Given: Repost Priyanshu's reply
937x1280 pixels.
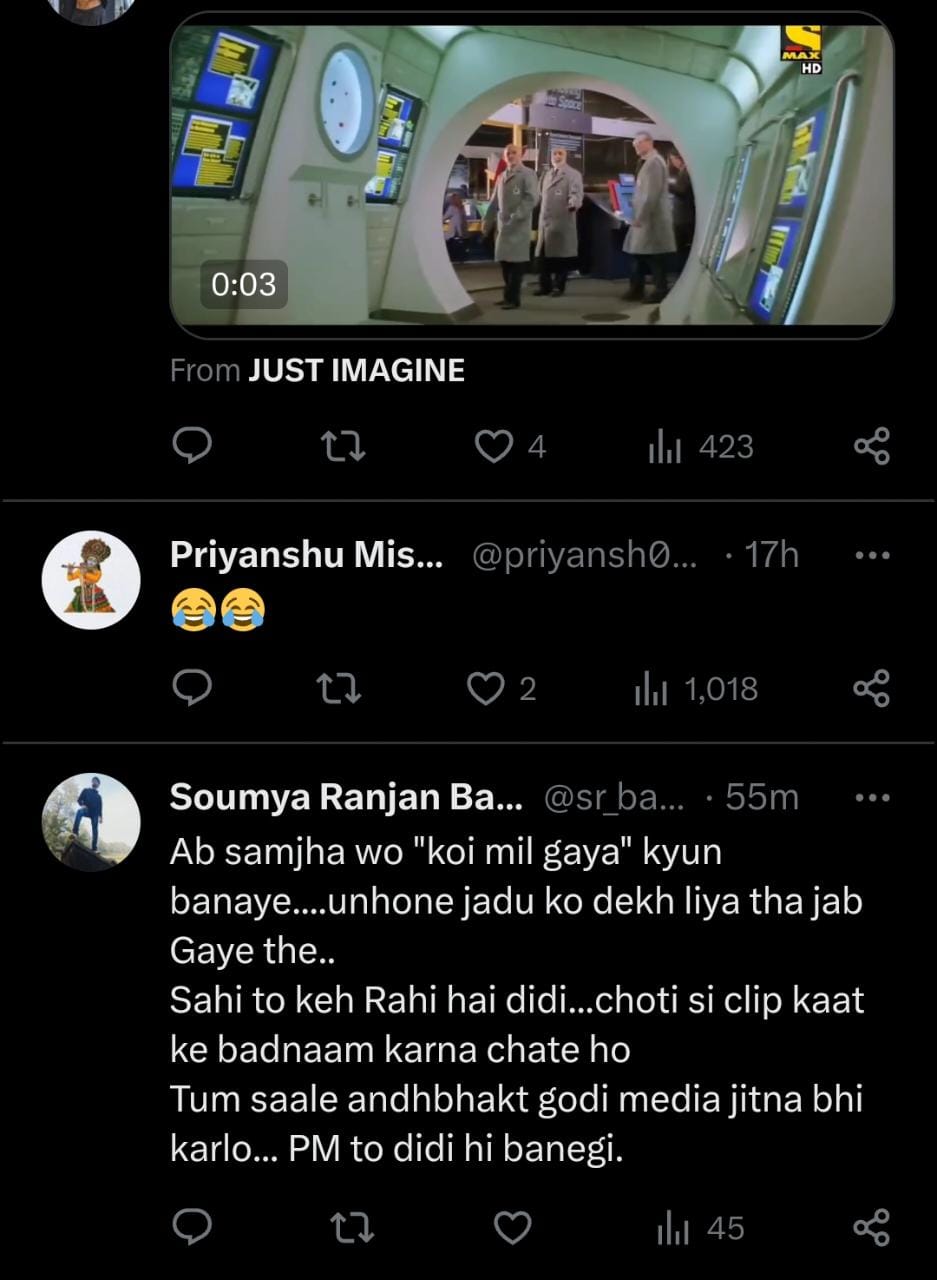Looking at the screenshot, I should (336, 689).
